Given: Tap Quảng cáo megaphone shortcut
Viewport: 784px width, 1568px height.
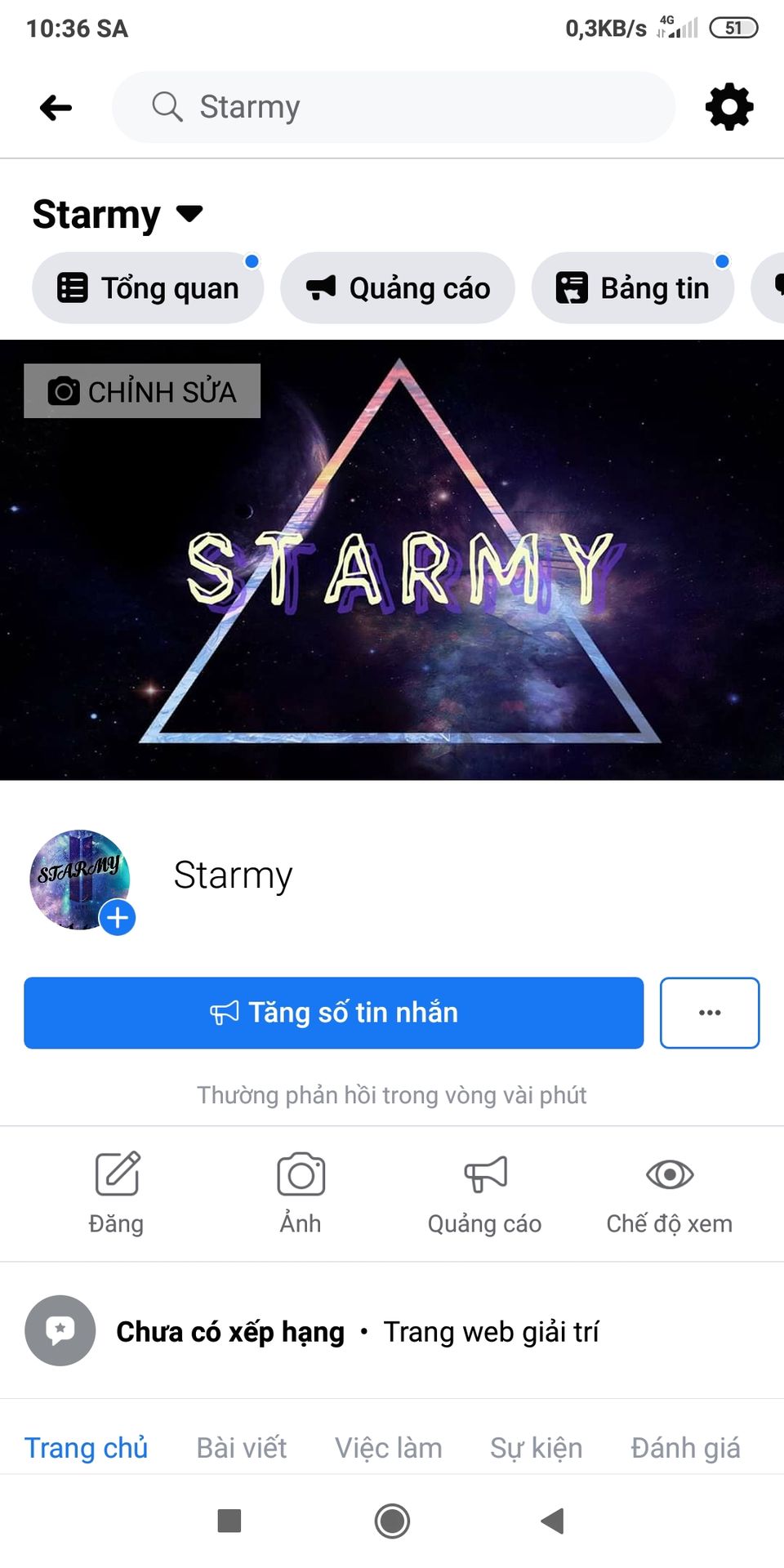Looking at the screenshot, I should (485, 1192).
